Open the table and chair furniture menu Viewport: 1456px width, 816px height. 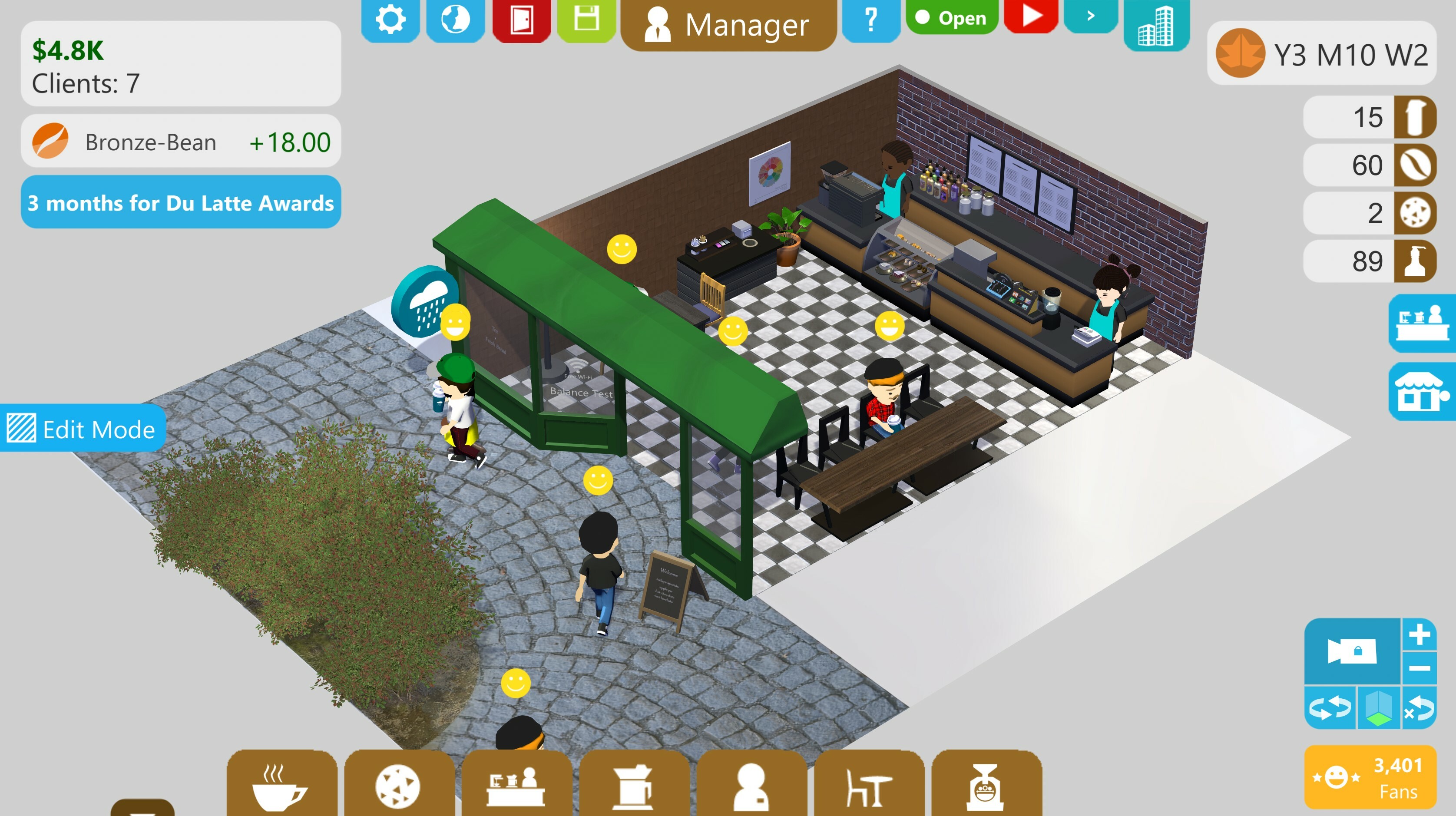(x=868, y=786)
